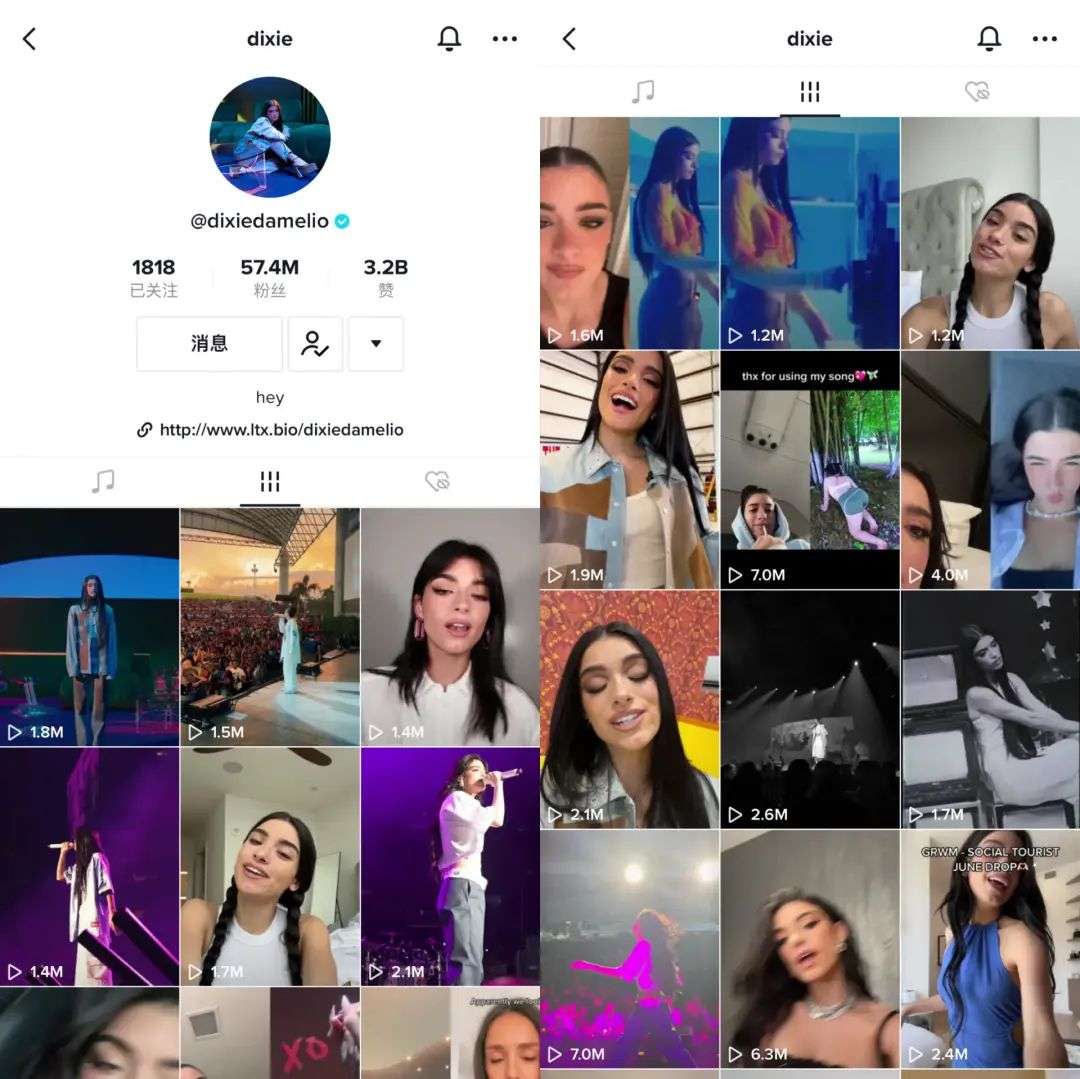1080x1079 pixels.
Task: Play the 'thx for using my song' video
Action: click(810, 470)
